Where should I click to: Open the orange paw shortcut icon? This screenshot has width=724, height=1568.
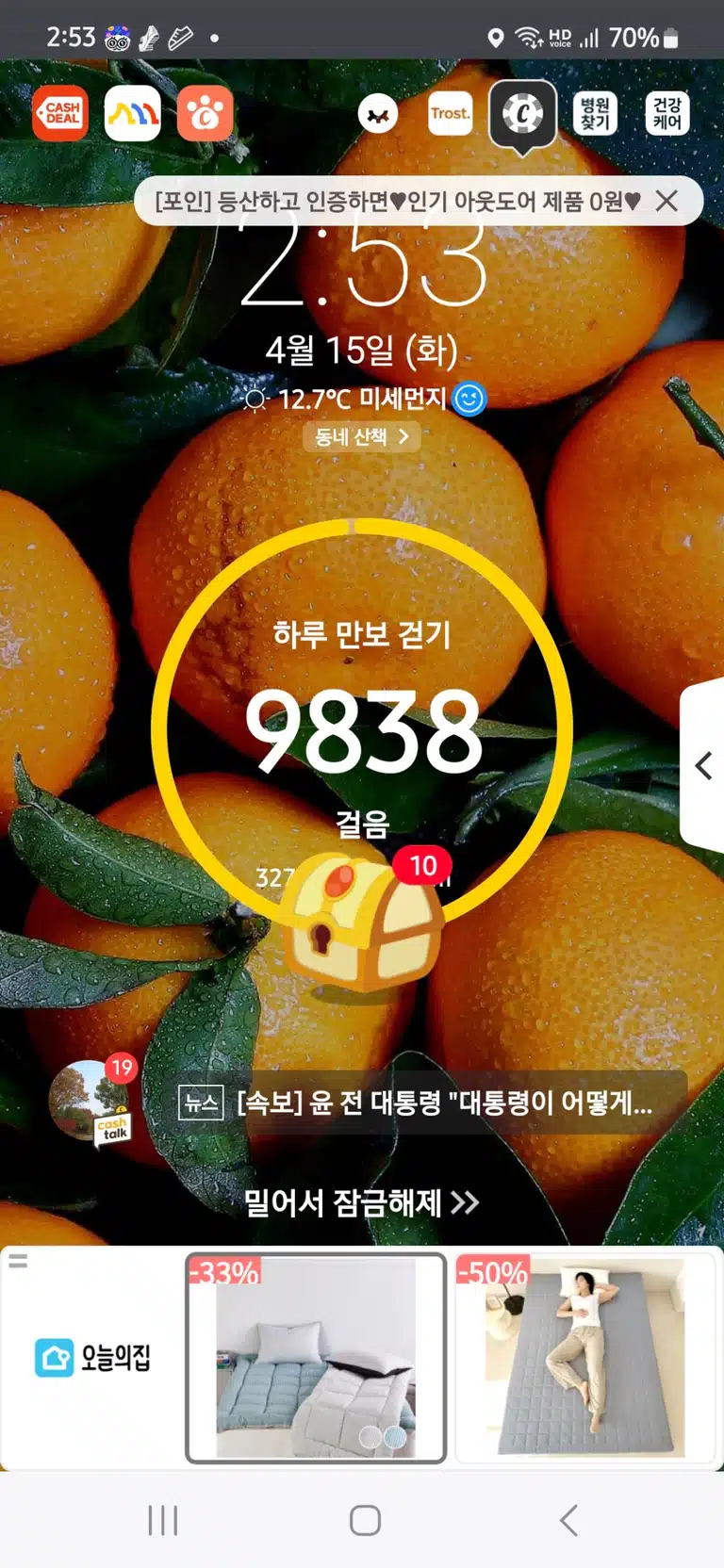(206, 113)
